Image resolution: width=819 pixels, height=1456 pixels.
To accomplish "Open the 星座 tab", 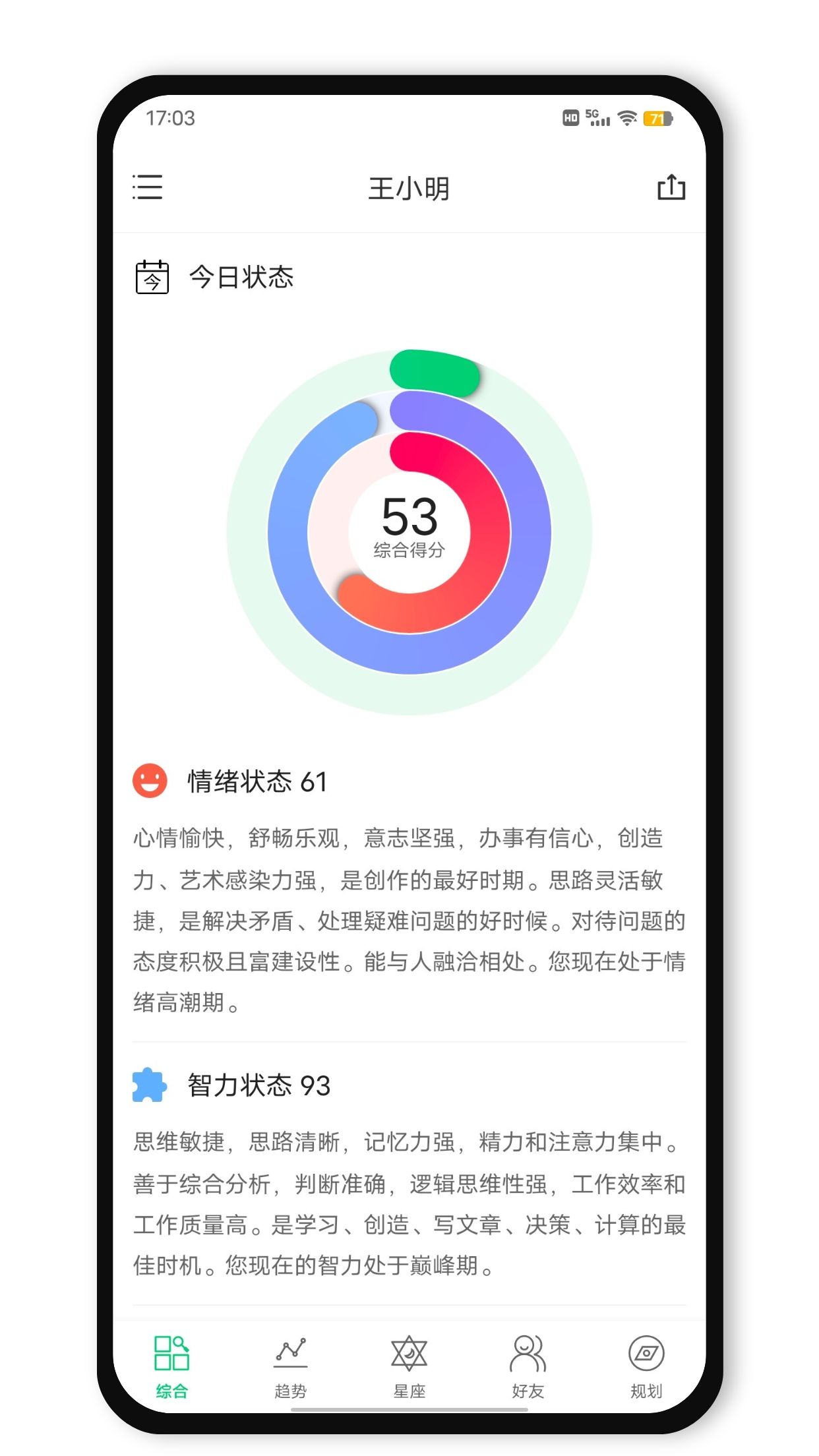I will (409, 1365).
